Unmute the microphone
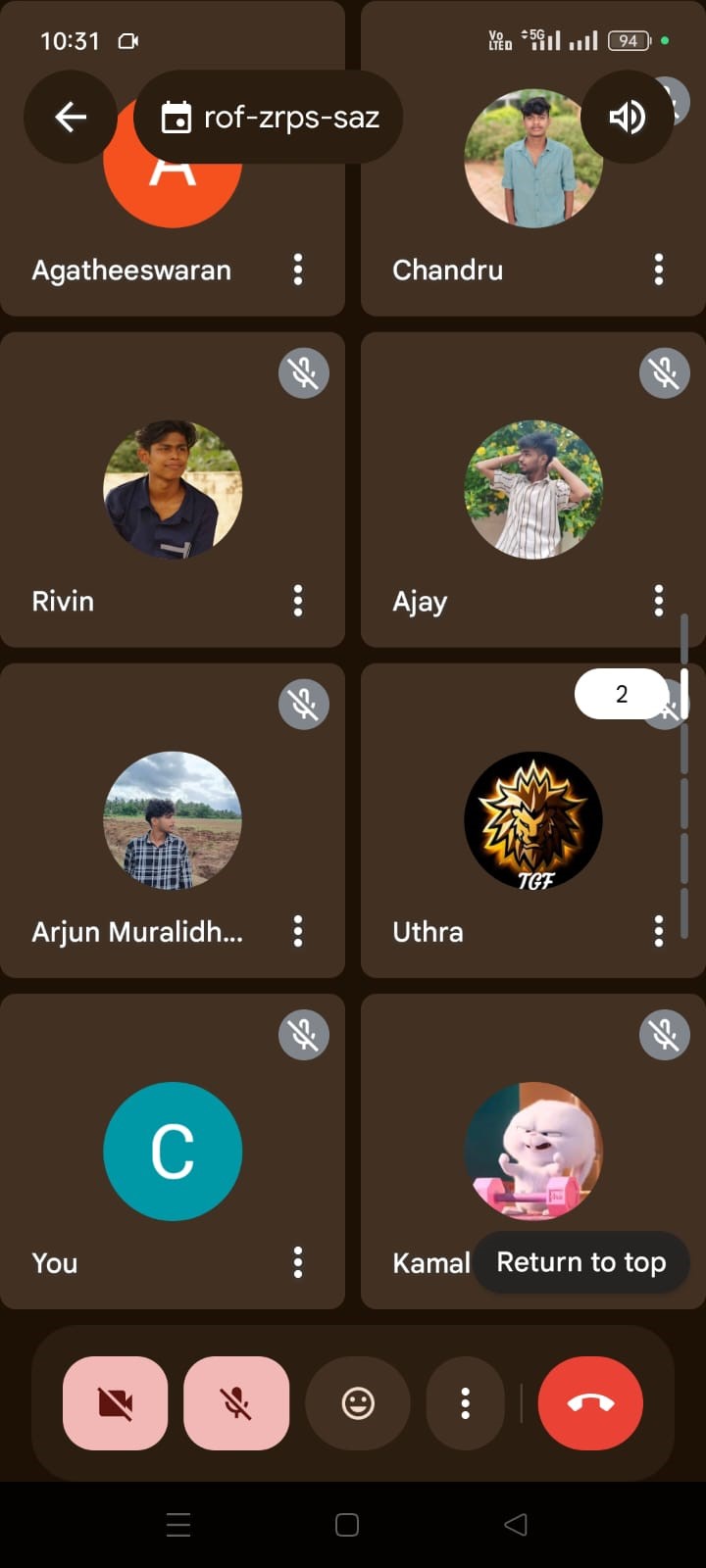Image resolution: width=706 pixels, height=1568 pixels. point(236,1403)
